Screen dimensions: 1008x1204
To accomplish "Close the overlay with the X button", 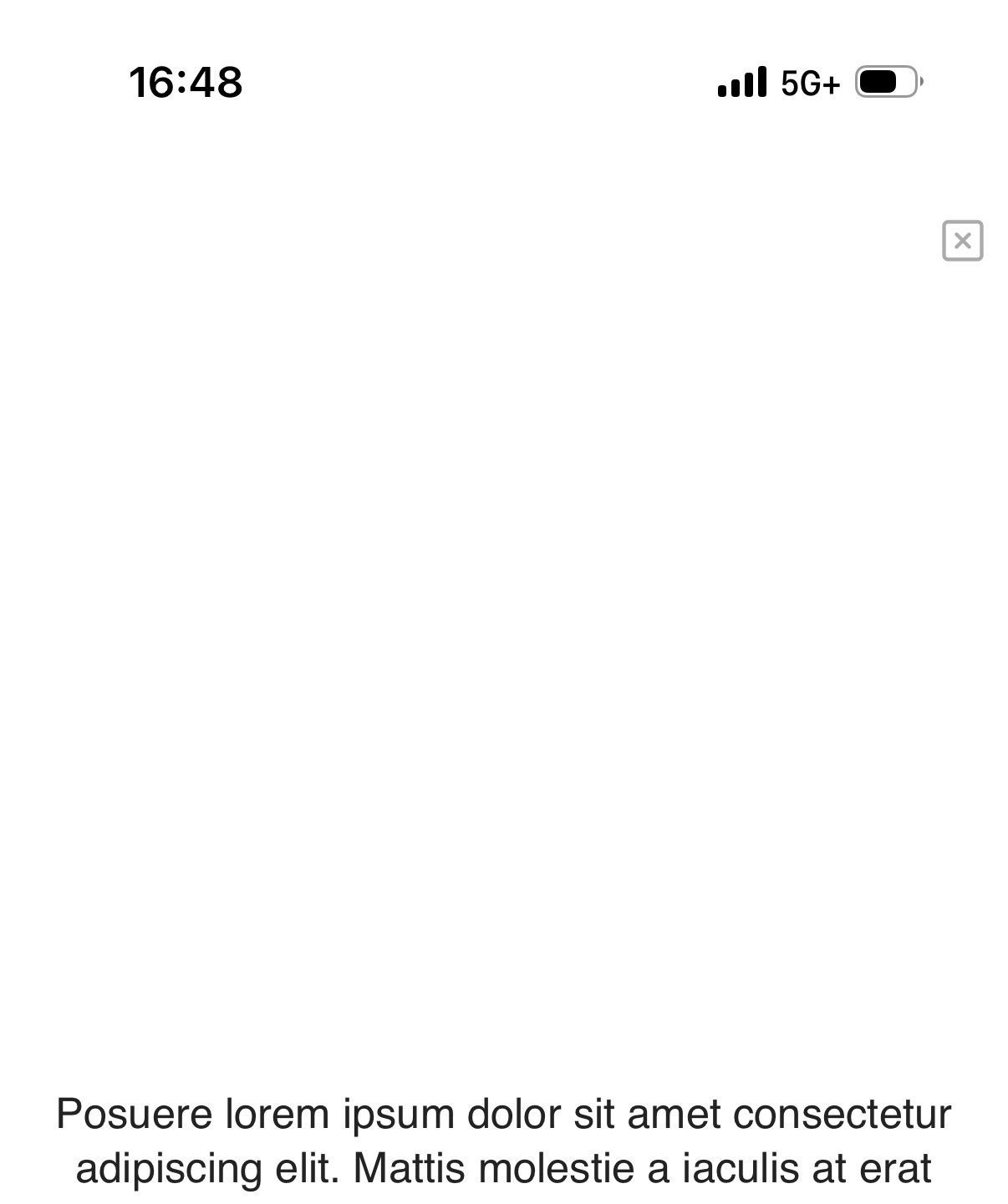I will tap(962, 241).
